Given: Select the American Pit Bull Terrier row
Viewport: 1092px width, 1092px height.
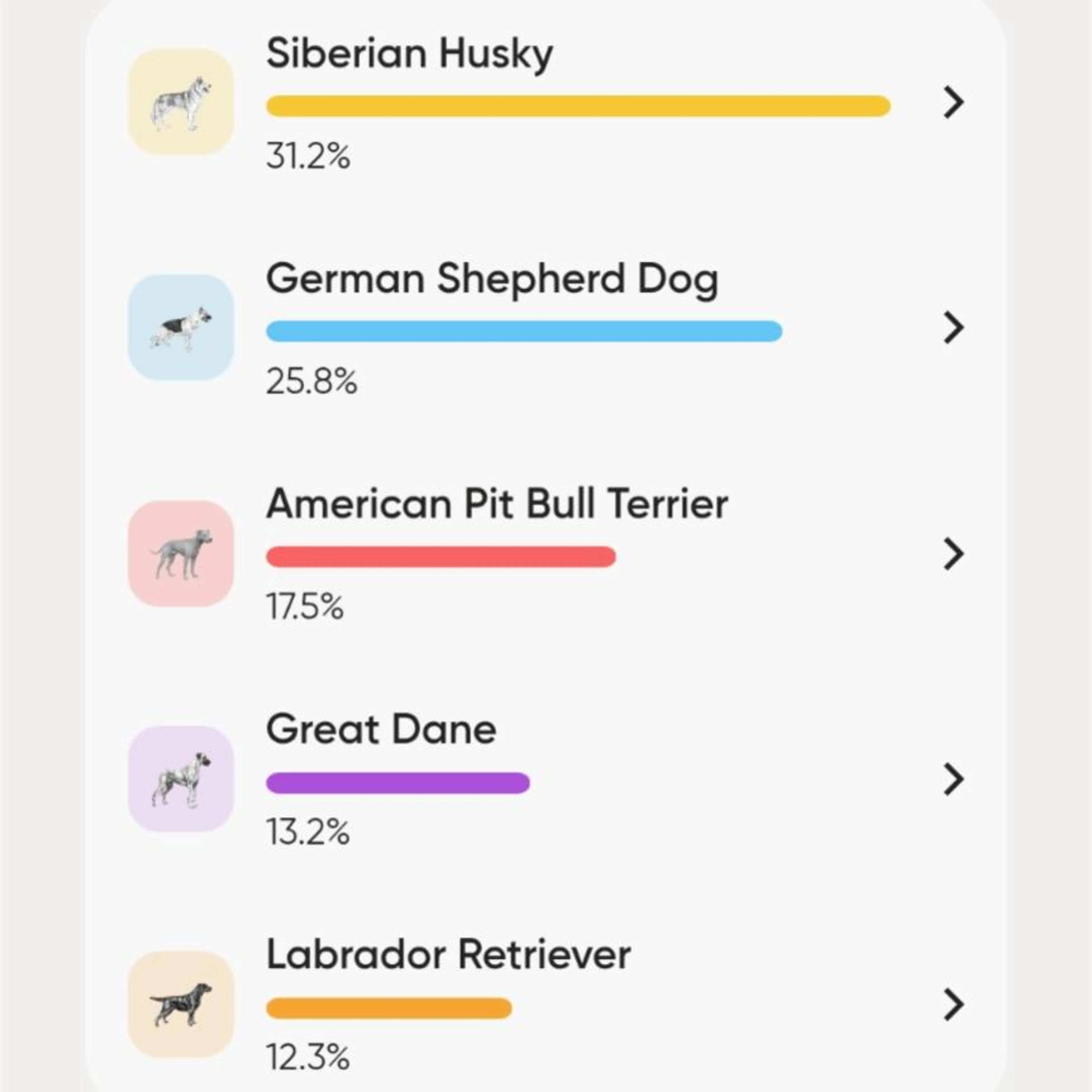Looking at the screenshot, I should tap(953, 554).
